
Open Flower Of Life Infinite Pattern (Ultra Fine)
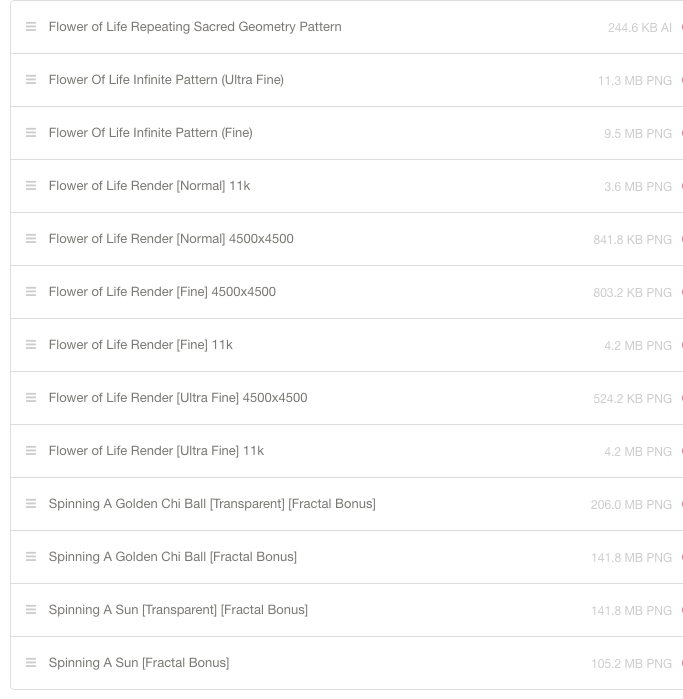pyautogui.click(x=166, y=80)
